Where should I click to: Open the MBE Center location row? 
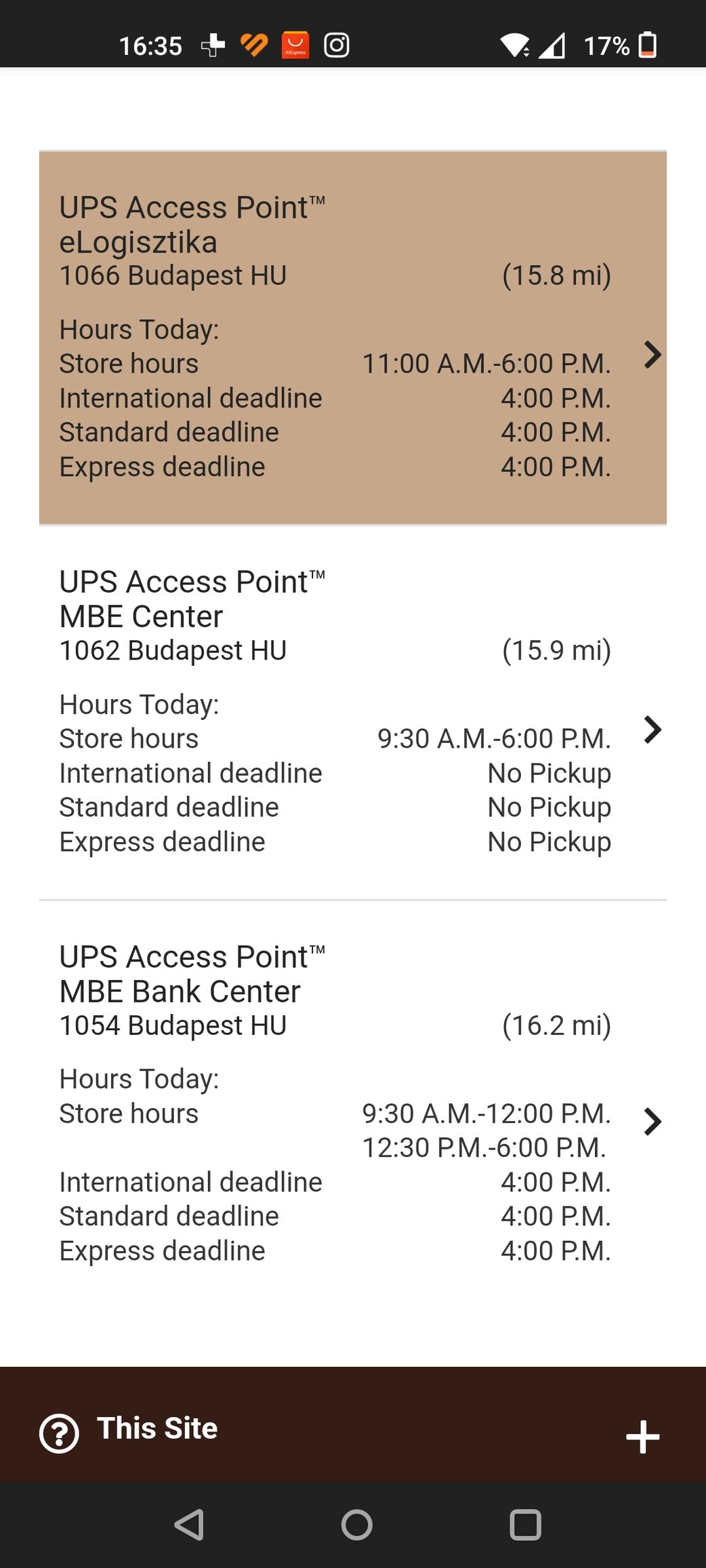[352, 713]
